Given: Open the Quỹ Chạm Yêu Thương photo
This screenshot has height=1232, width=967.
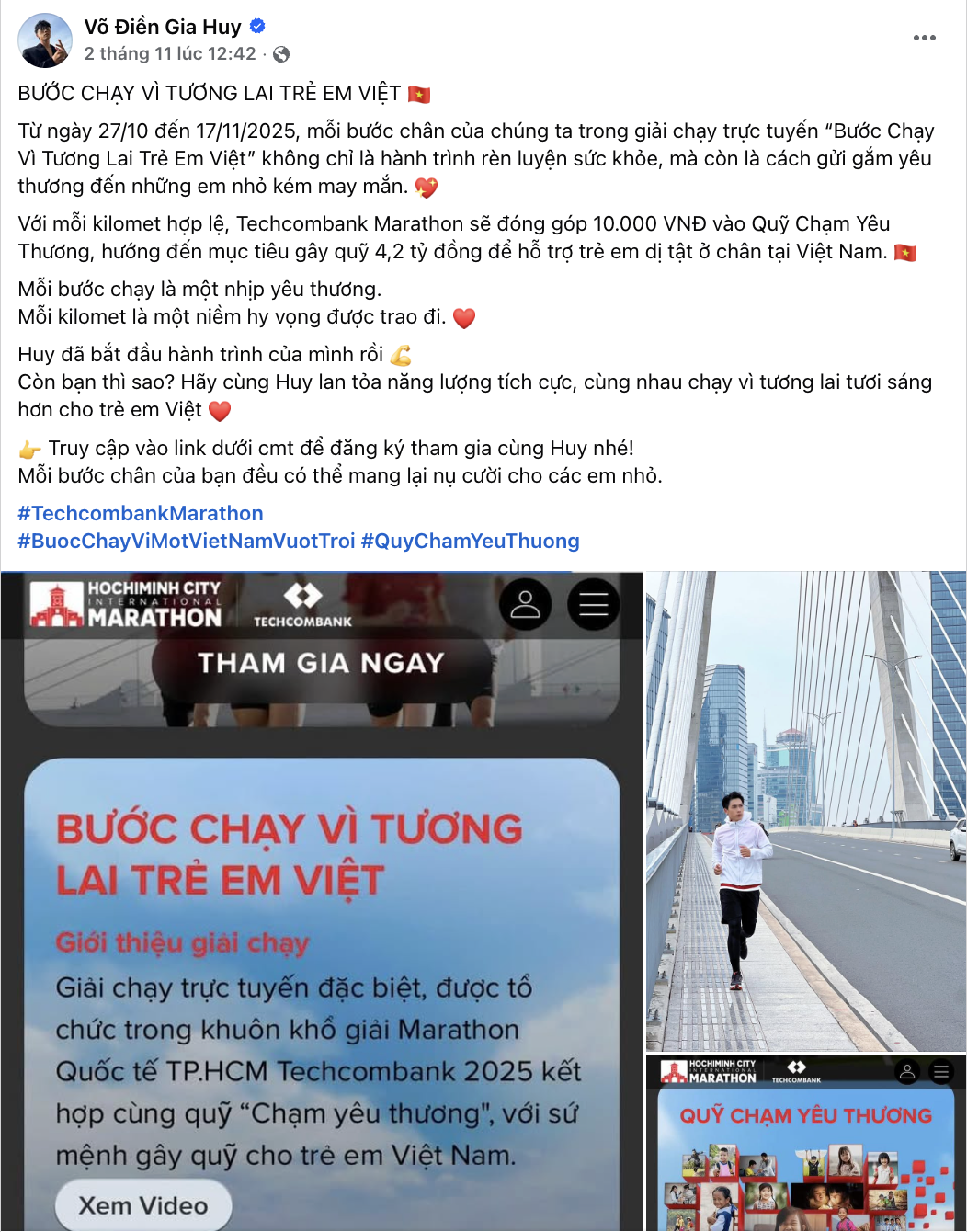Looking at the screenshot, I should tap(806, 1144).
